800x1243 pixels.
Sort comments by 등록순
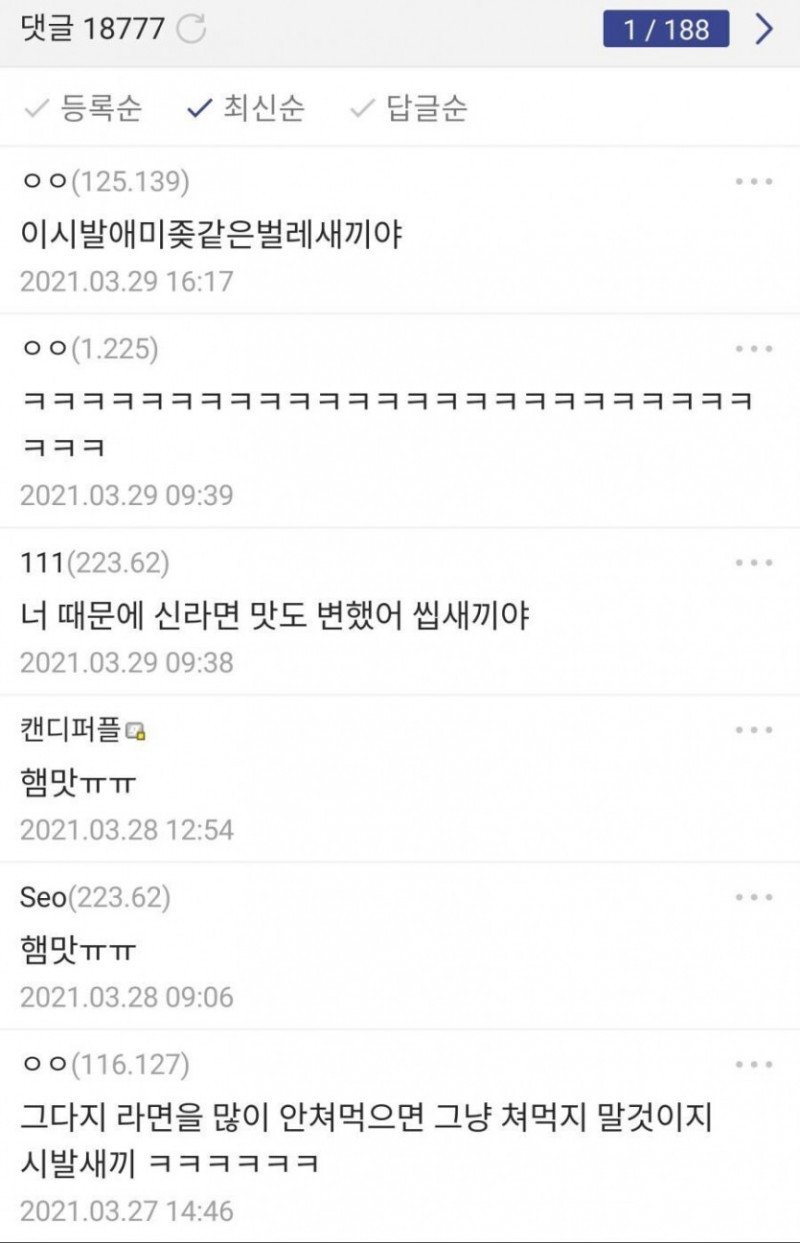coord(86,108)
